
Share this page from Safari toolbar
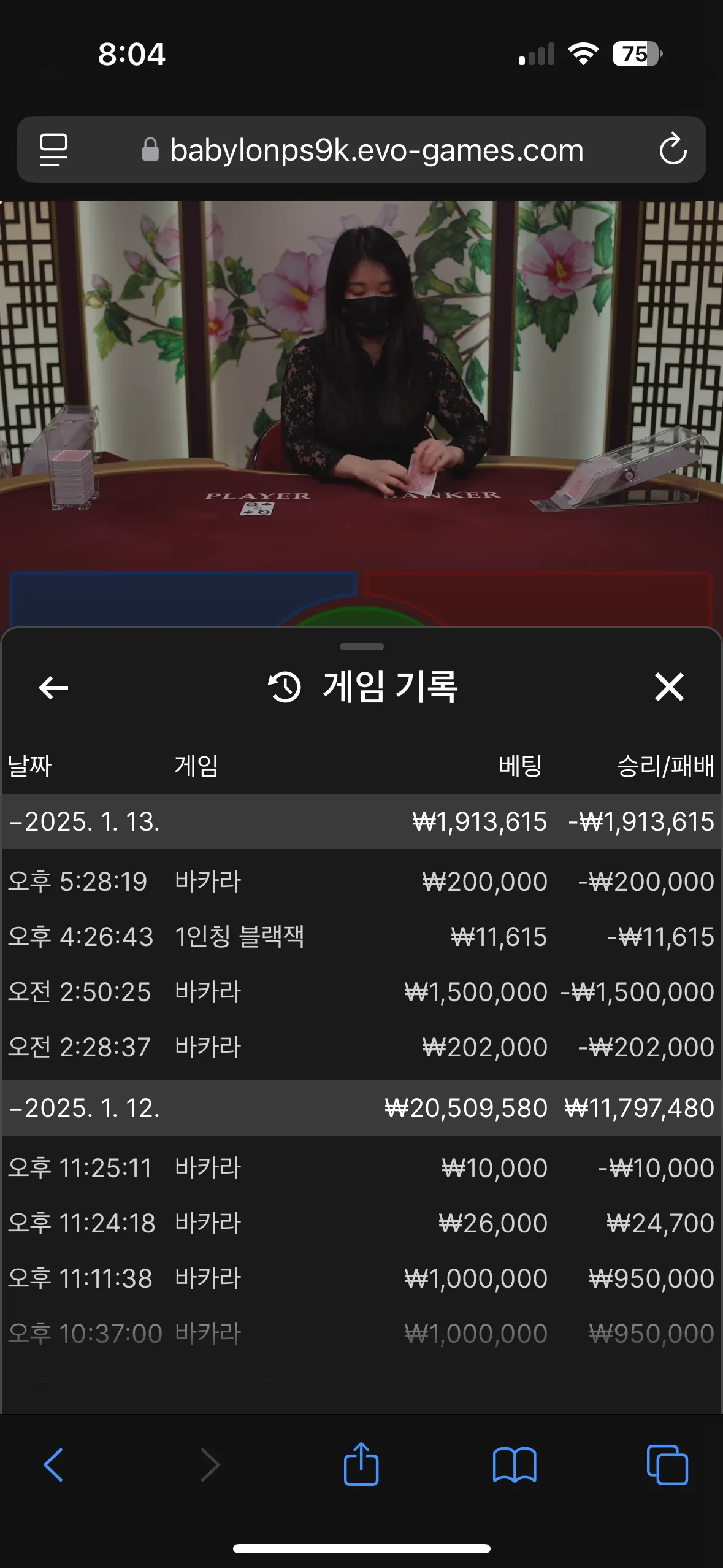tap(361, 1465)
